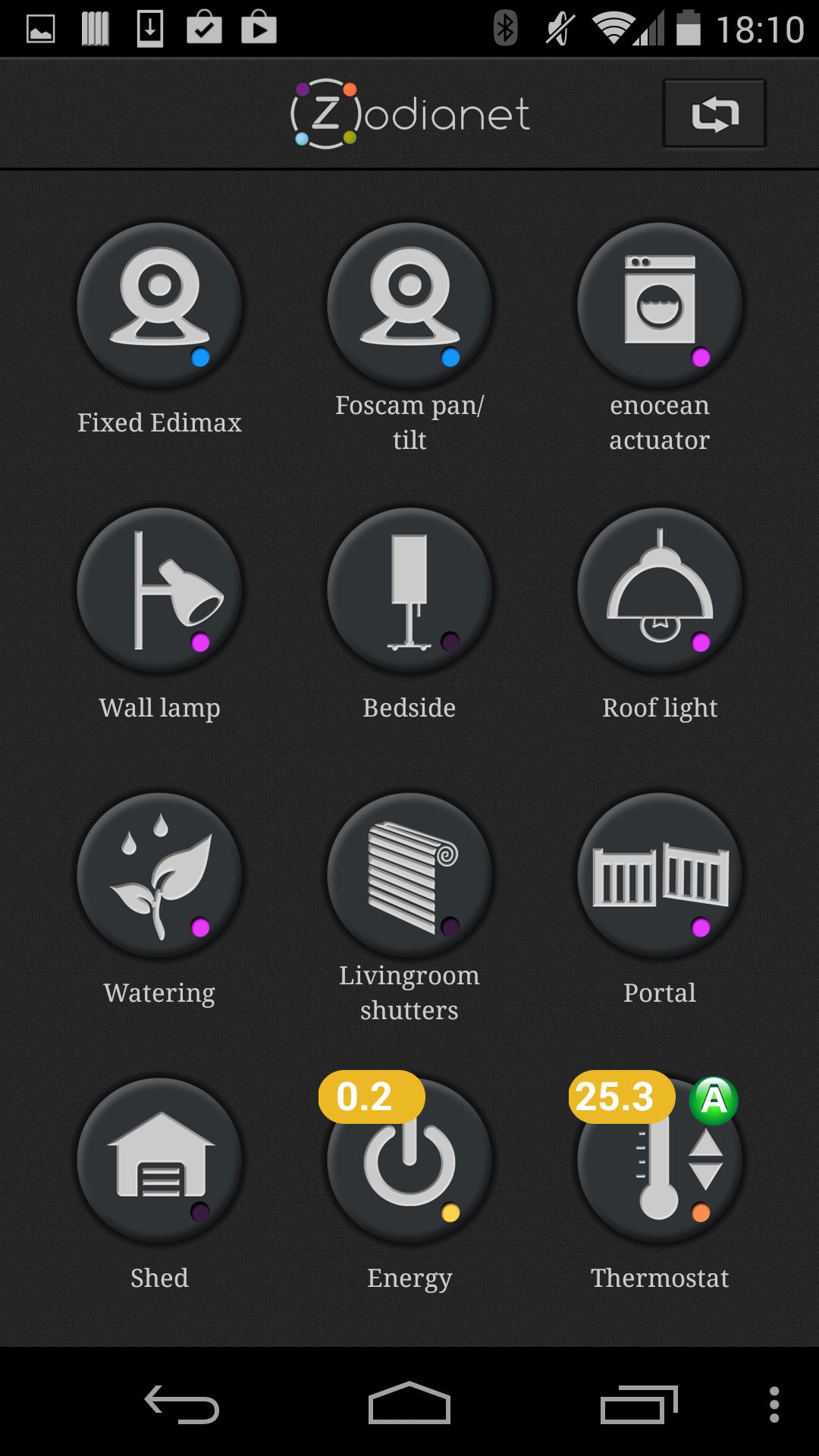The height and width of the screenshot is (1456, 819).
Task: Open the Livingroom shutters control
Action: [409, 876]
